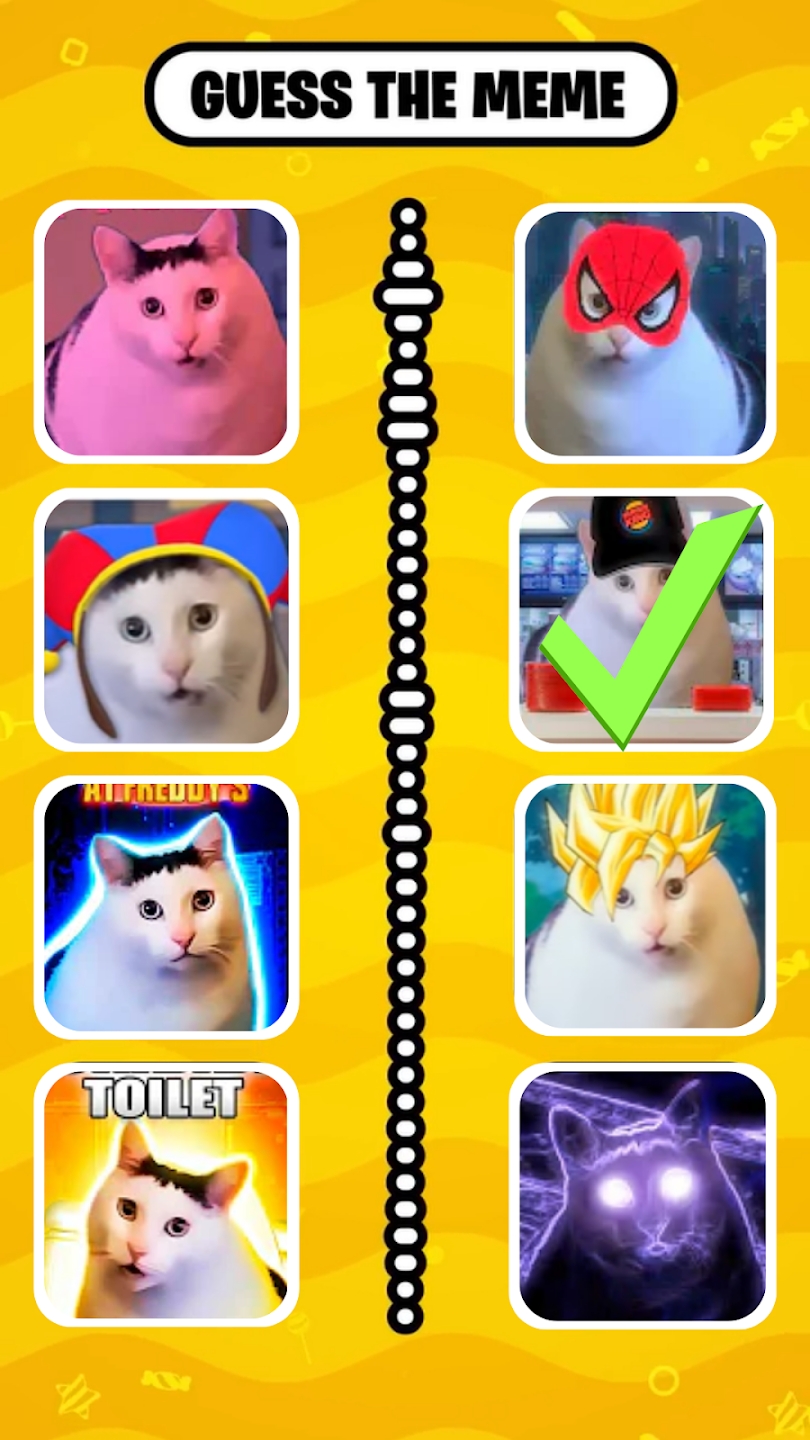Choose the Spider-Man mask cat tile

[x=645, y=332]
